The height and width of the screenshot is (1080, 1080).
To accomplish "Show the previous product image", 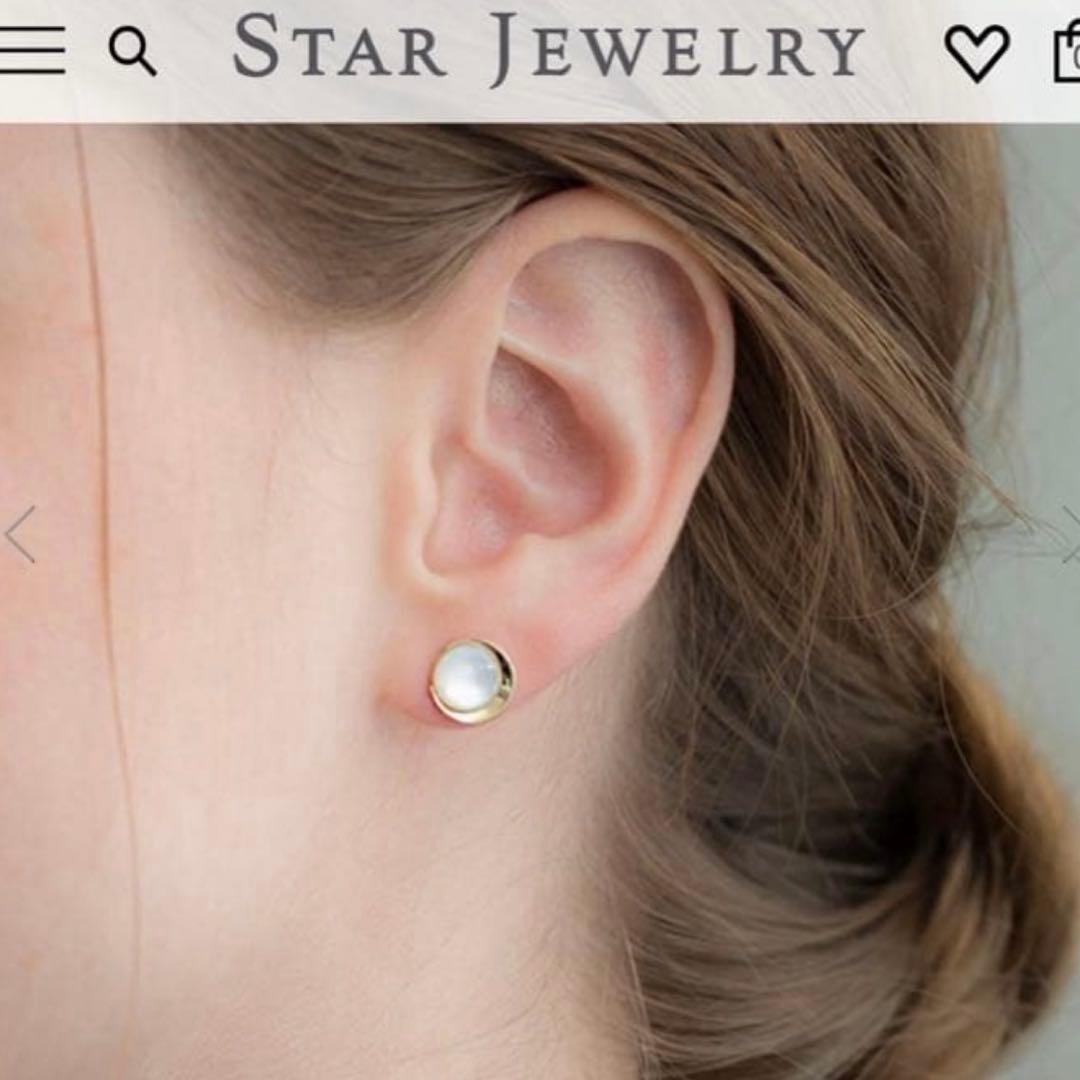I will pos(20,534).
